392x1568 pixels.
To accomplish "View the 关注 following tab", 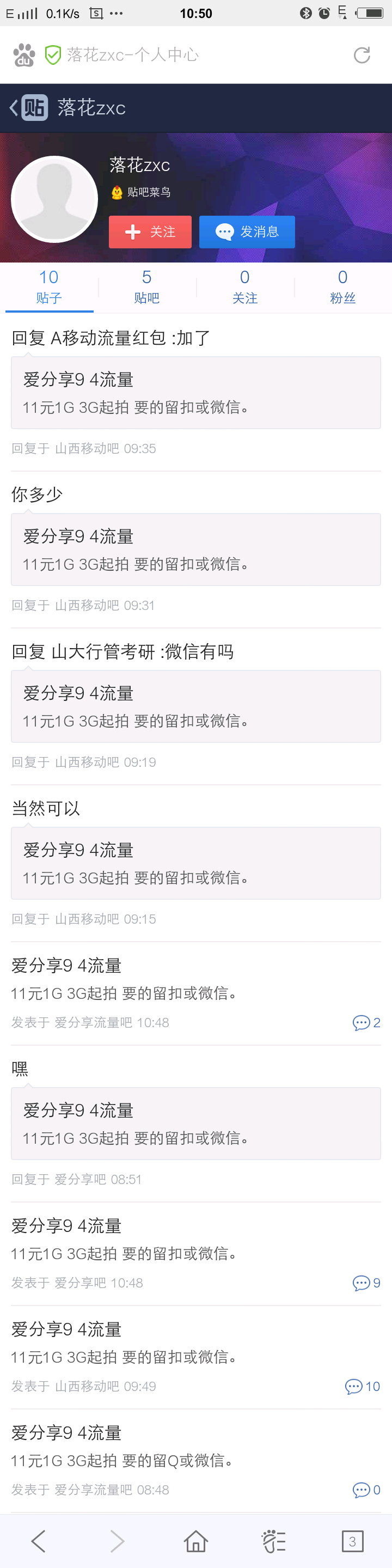I will pyautogui.click(x=244, y=288).
